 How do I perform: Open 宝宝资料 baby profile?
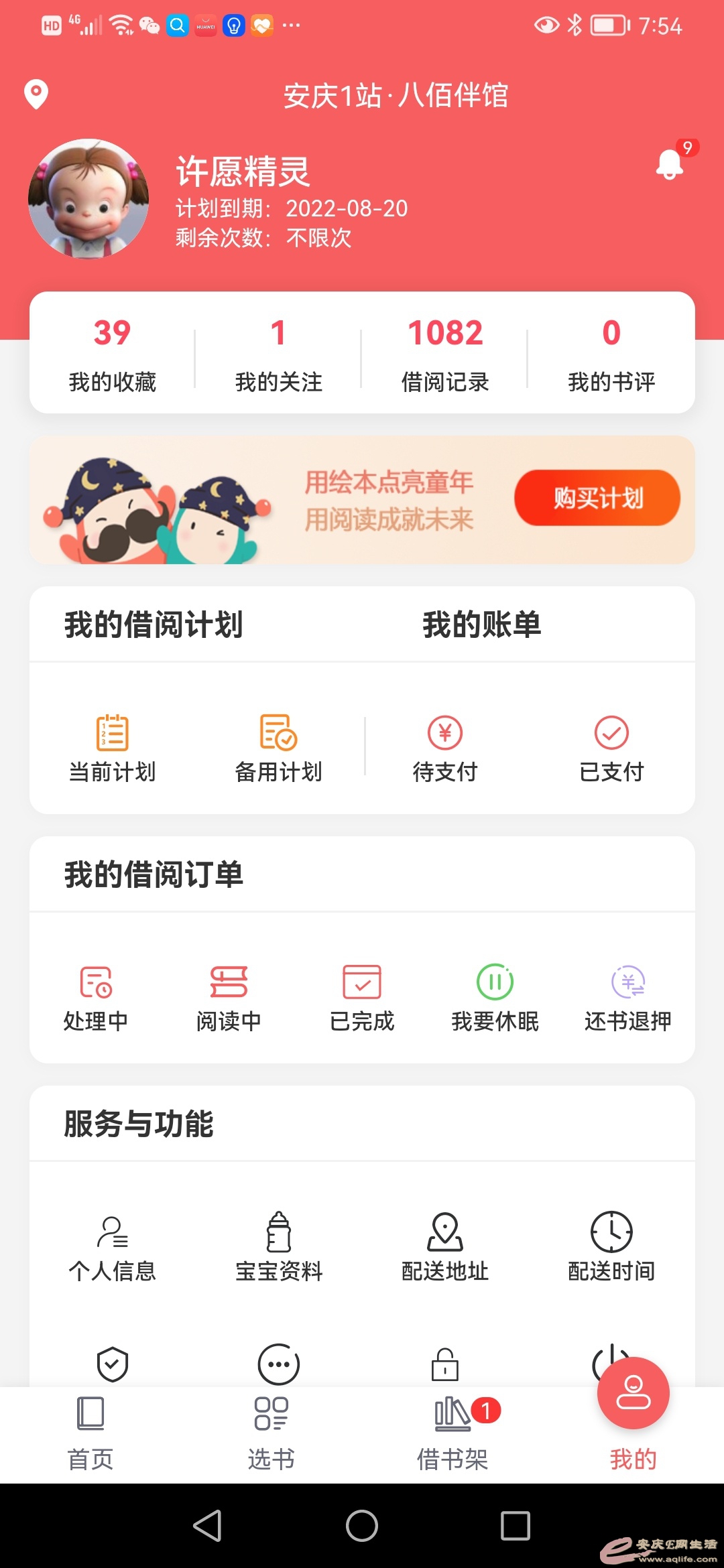click(x=278, y=1246)
